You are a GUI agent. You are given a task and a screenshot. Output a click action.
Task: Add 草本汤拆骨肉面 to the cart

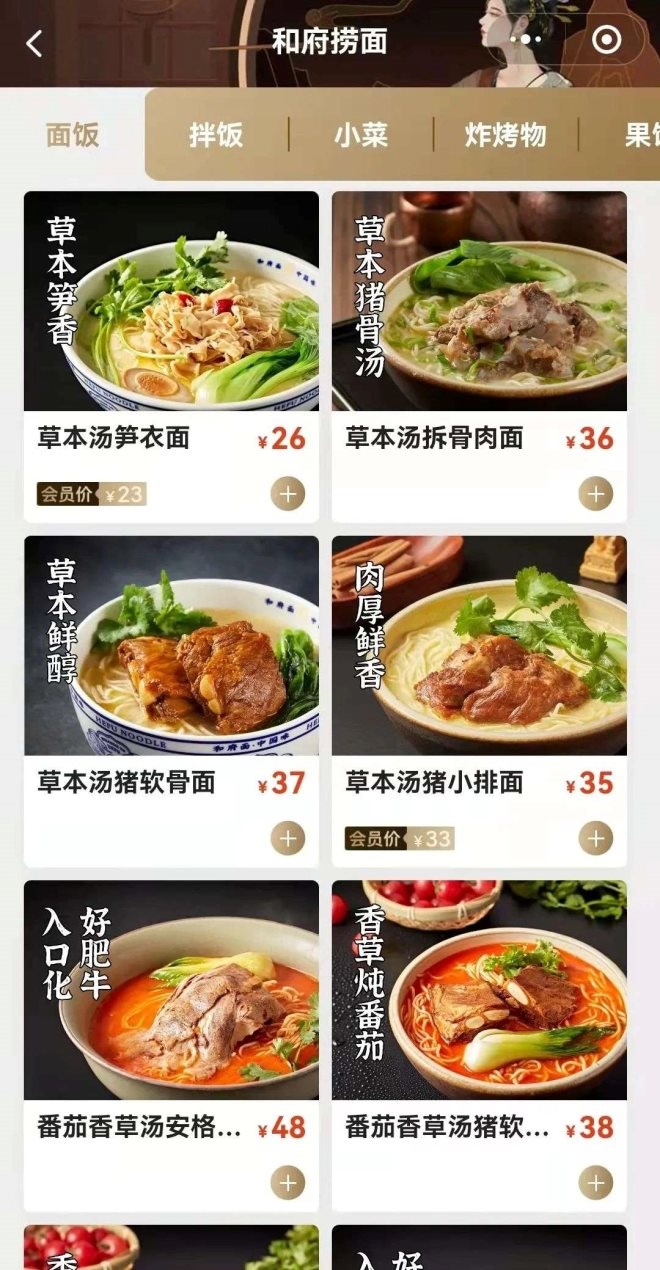click(x=596, y=494)
